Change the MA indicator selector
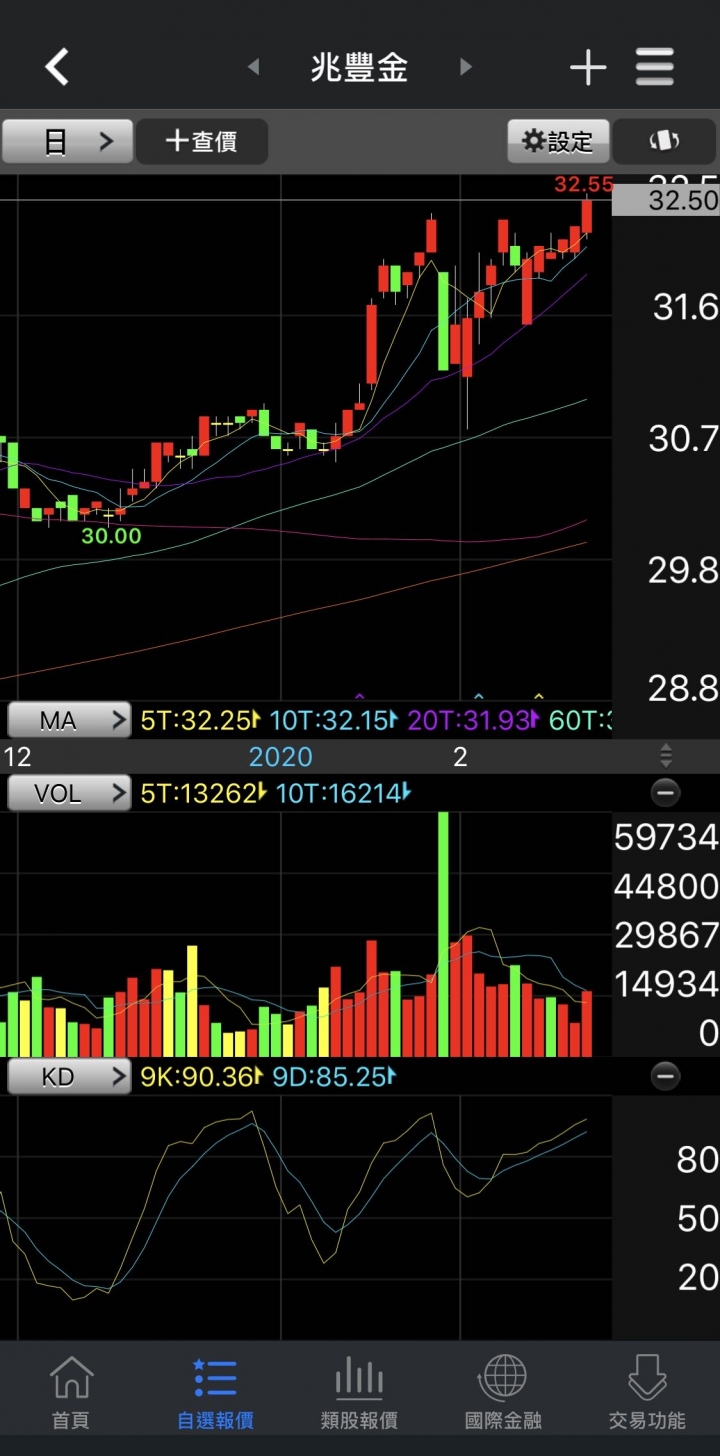This screenshot has width=720, height=1456. 69,720
